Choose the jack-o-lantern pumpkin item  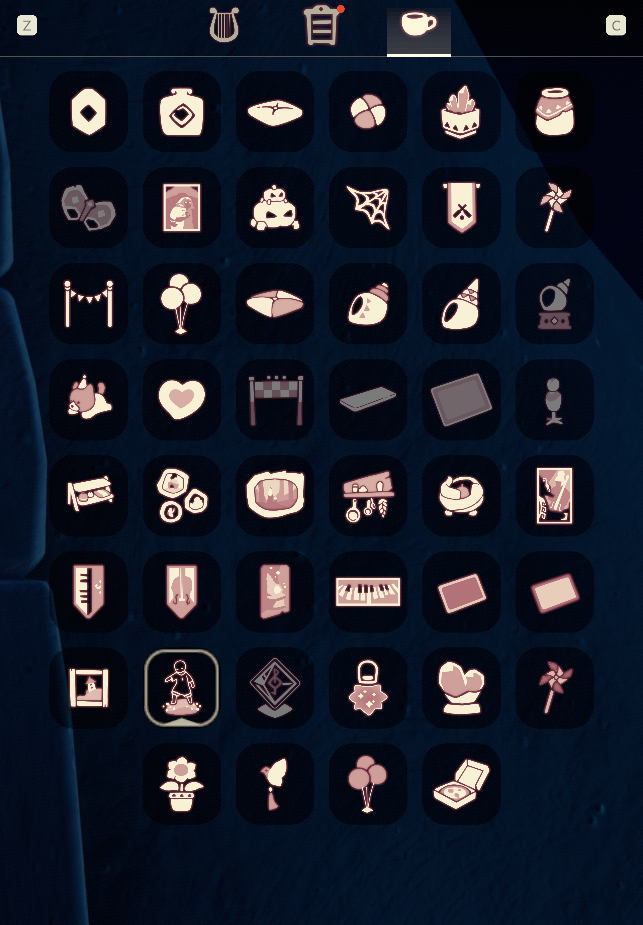pyautogui.click(x=275, y=208)
